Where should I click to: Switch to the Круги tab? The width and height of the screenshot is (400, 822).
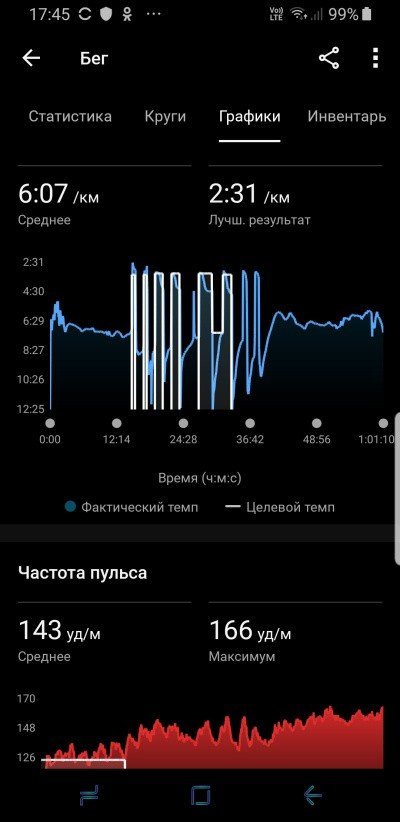click(165, 116)
